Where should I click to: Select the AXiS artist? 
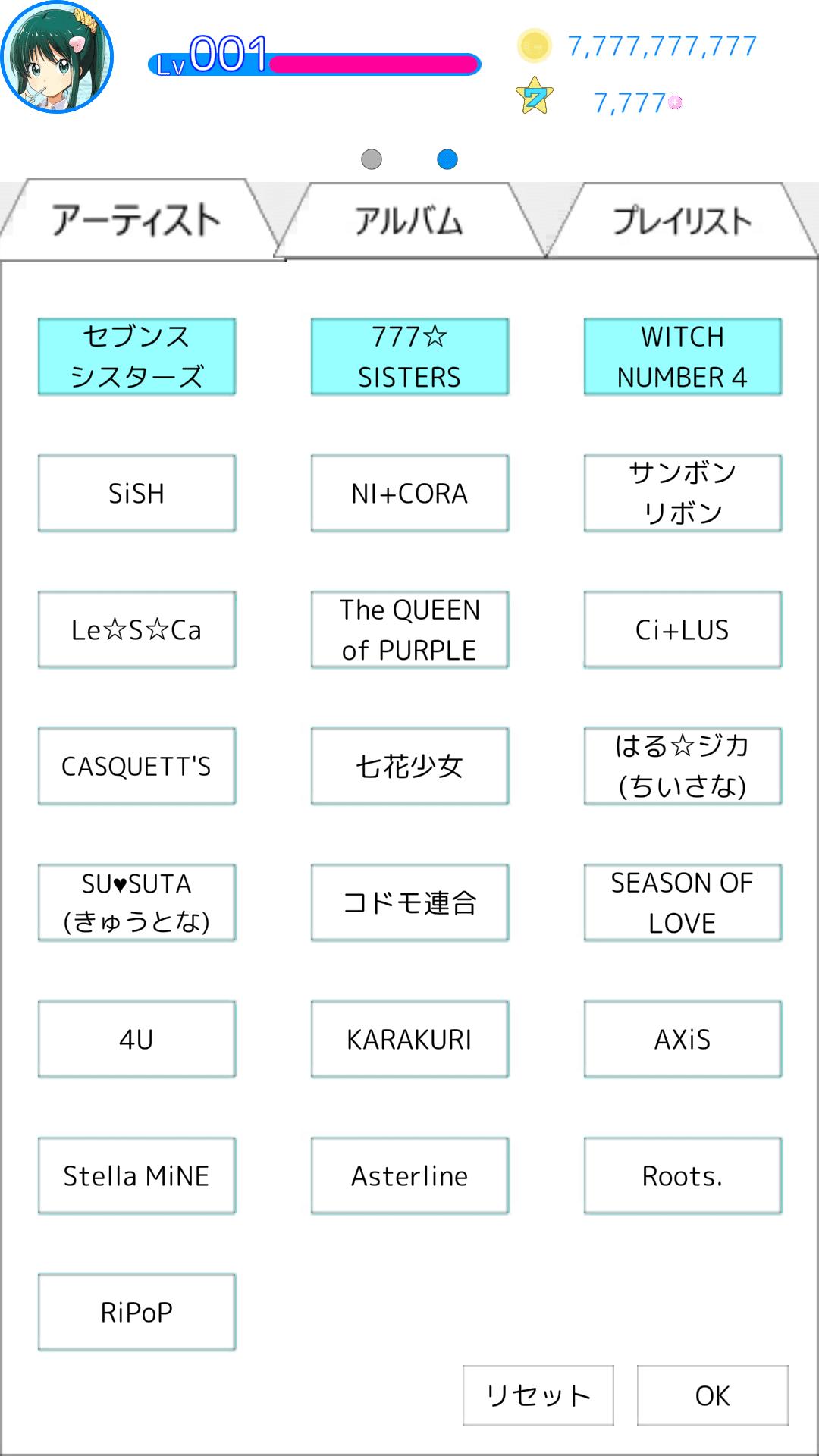tap(682, 1039)
